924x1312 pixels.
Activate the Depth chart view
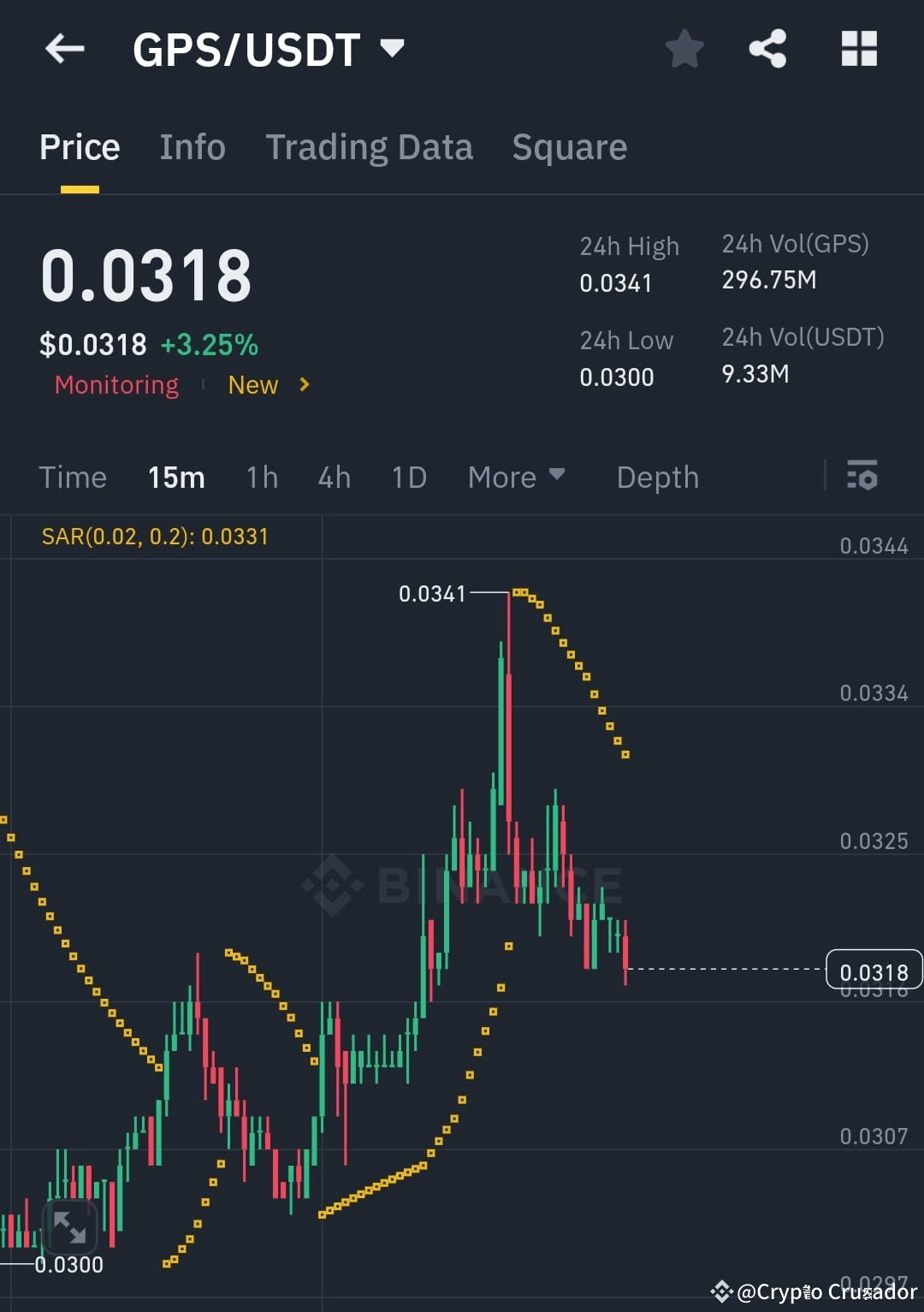[657, 477]
